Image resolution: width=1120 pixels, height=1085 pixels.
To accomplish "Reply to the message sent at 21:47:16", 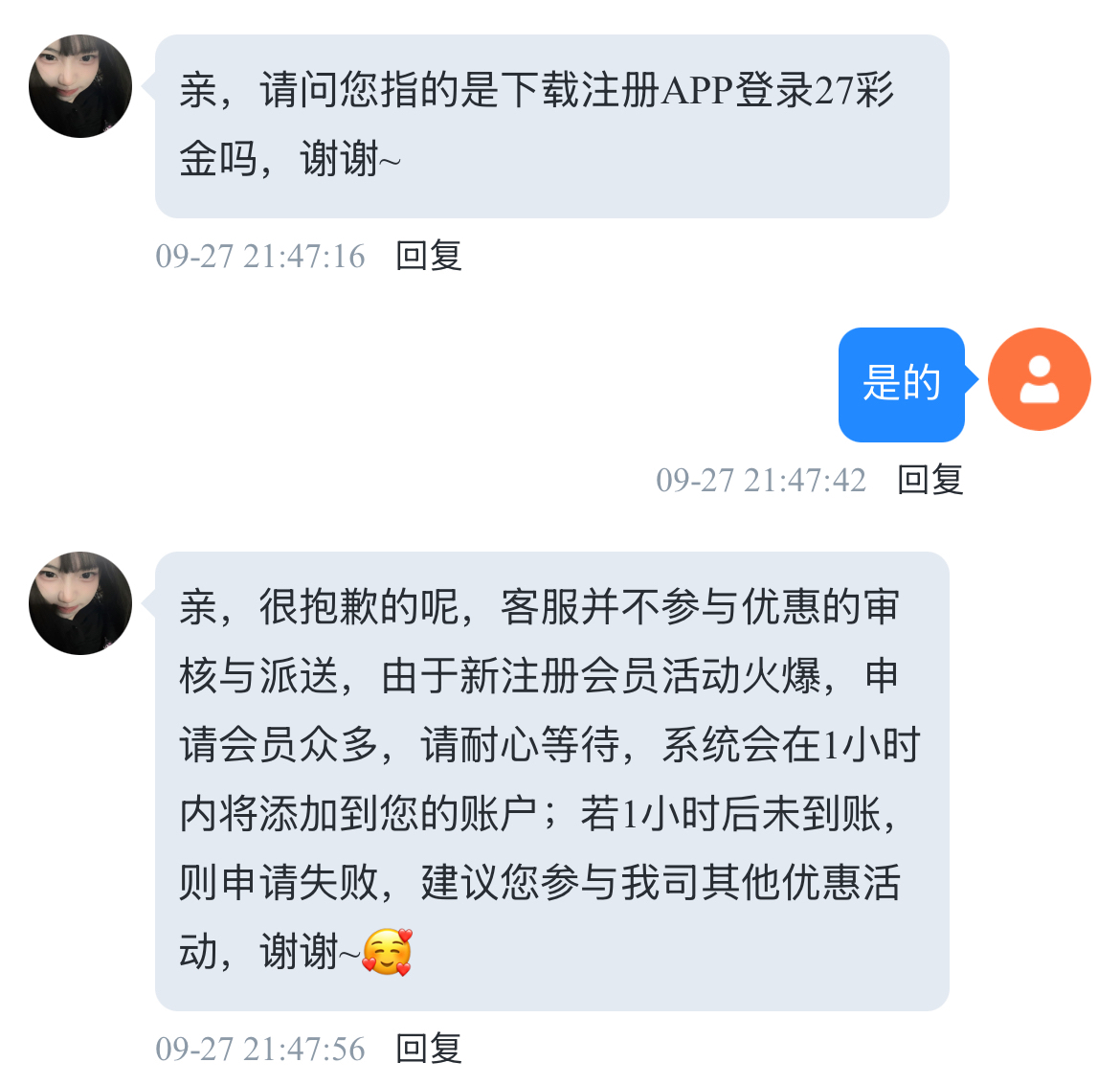I will pyautogui.click(x=428, y=256).
